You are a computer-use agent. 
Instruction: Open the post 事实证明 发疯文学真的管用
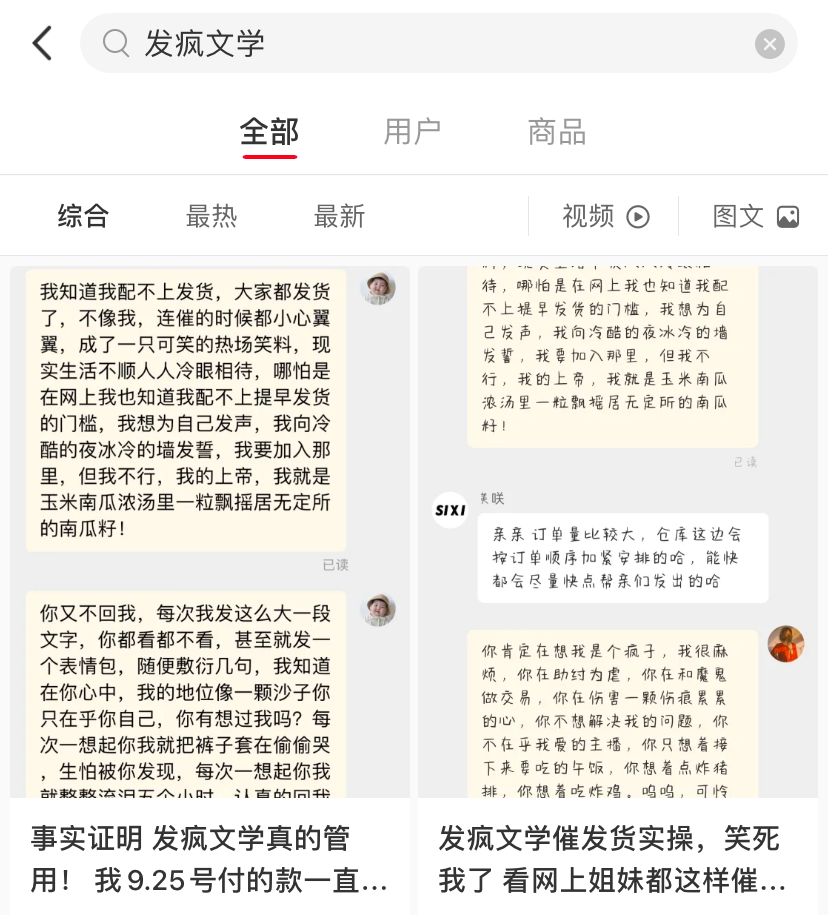click(210, 858)
